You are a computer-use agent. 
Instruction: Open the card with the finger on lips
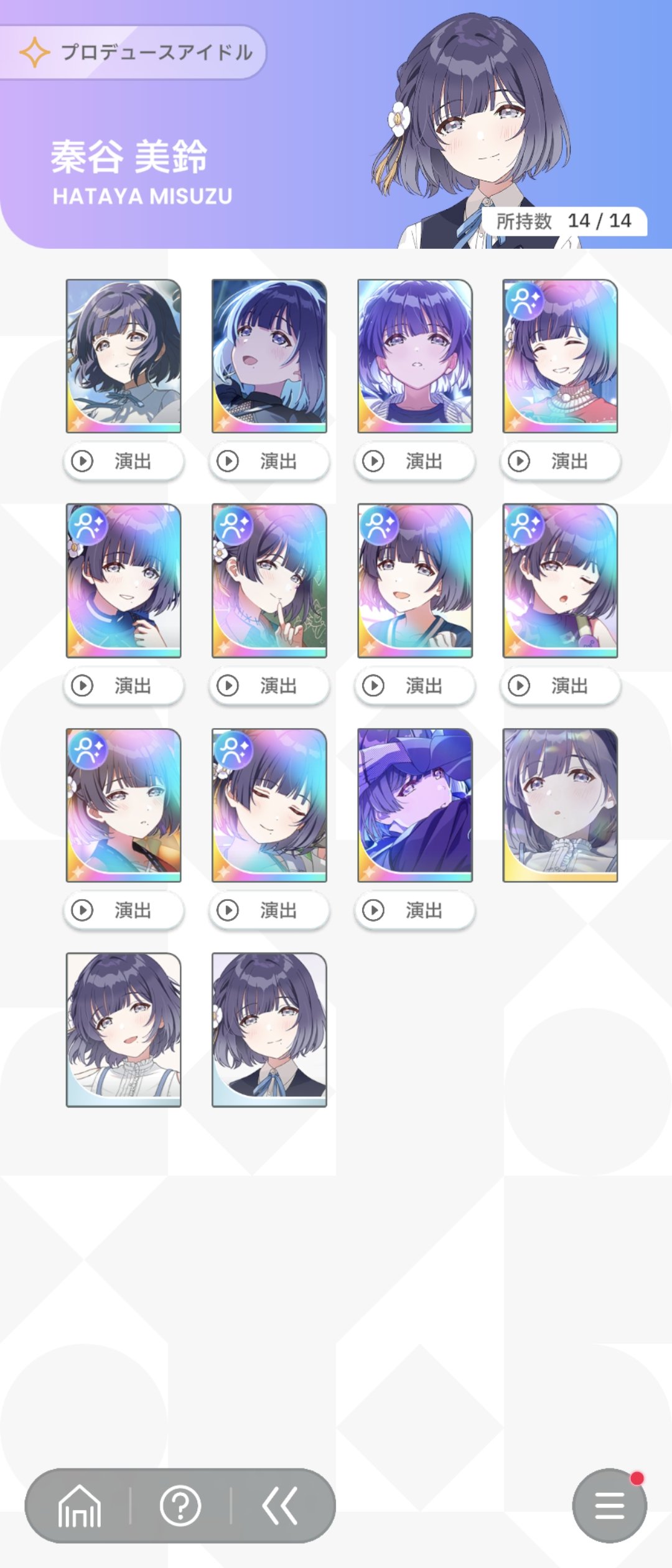[269, 581]
